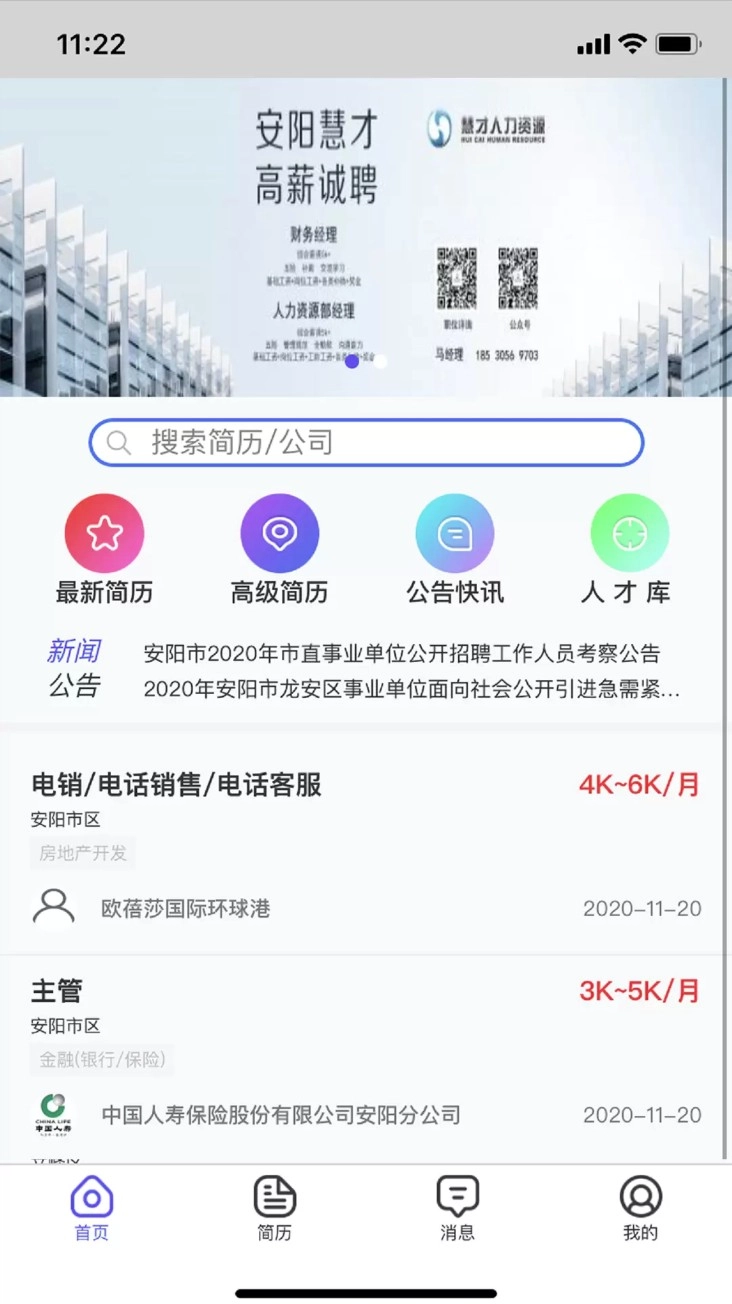This screenshot has height=1304, width=732.
Task: Tap the search magnifier icon
Action: (119, 442)
